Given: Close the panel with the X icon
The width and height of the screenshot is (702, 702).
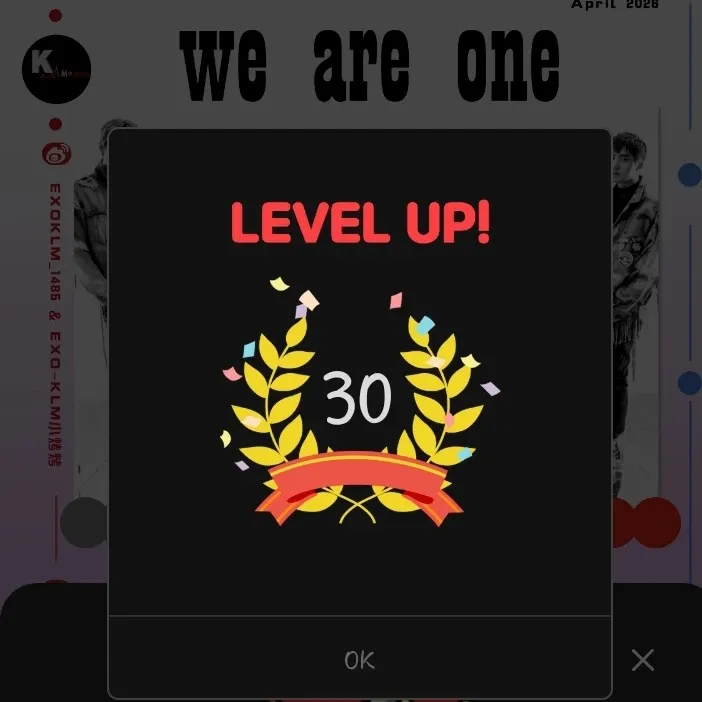Looking at the screenshot, I should tap(643, 660).
